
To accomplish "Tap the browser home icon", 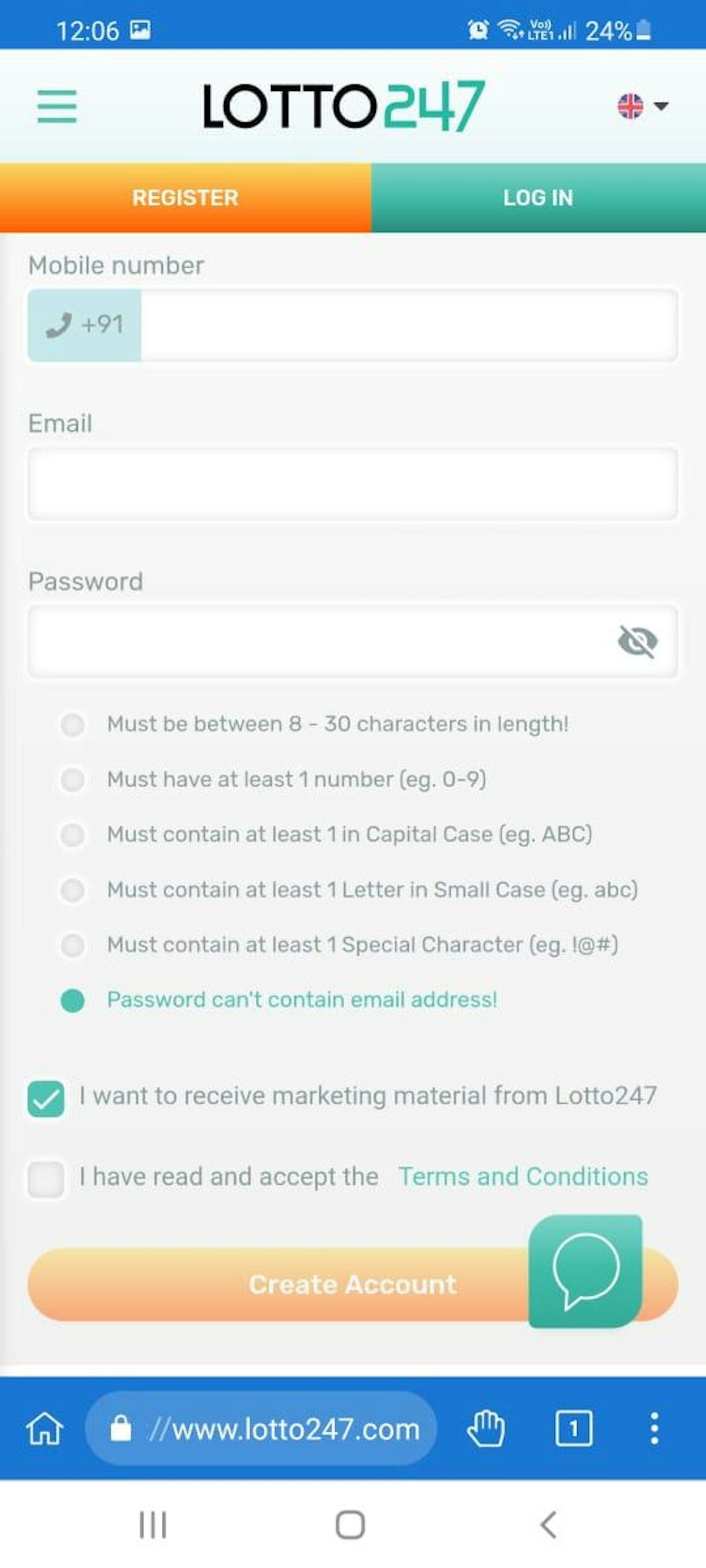I will (45, 1428).
